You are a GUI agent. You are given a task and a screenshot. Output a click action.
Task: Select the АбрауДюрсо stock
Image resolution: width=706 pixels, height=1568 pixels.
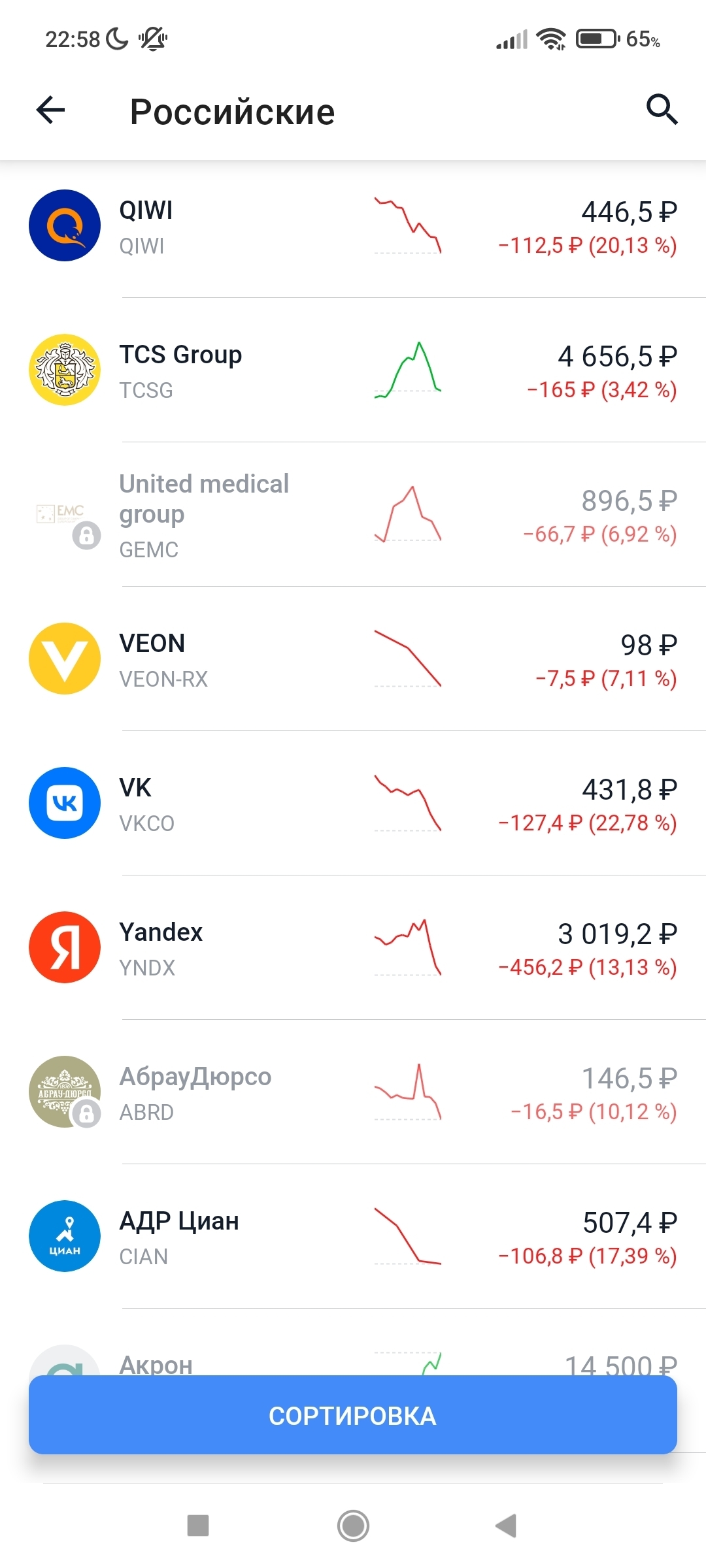click(353, 1092)
